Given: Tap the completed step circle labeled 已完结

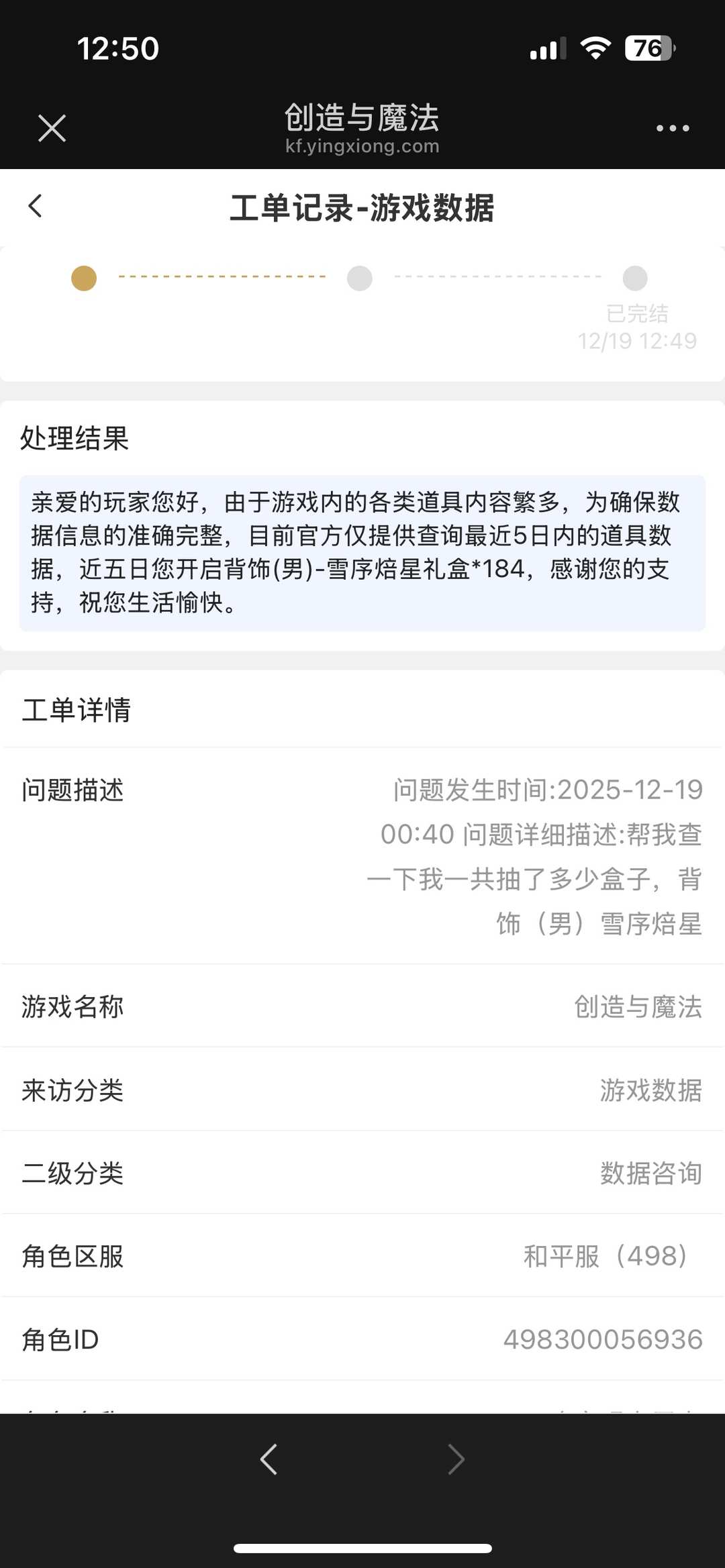Looking at the screenshot, I should click(x=635, y=279).
